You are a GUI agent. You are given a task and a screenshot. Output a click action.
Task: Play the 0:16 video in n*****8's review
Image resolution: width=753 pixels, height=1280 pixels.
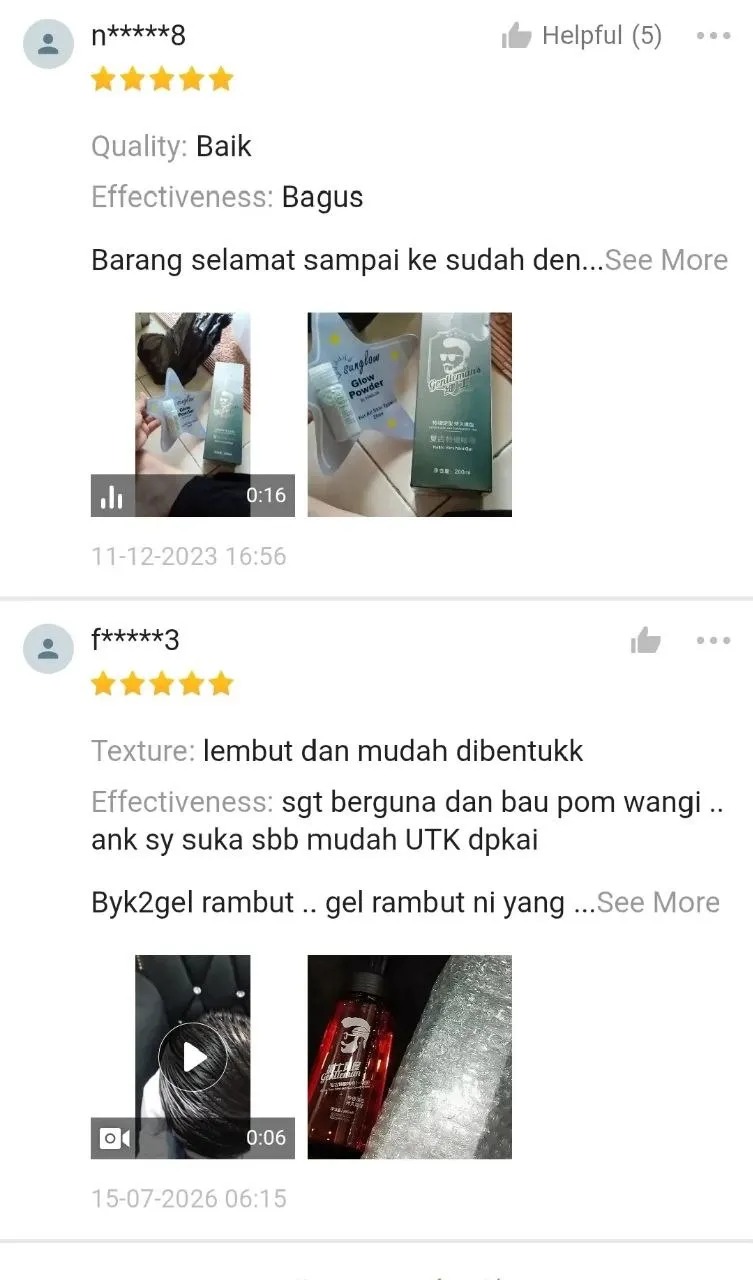pyautogui.click(x=193, y=414)
